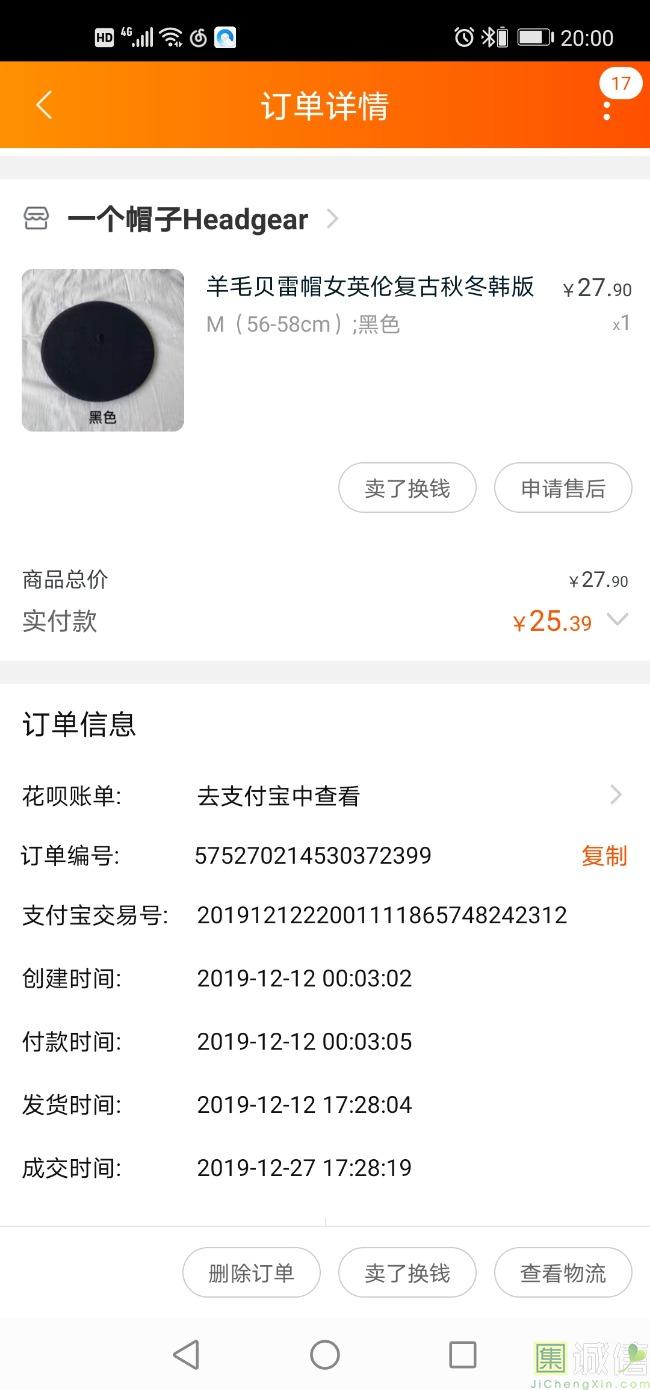Viewport: 650px width, 1390px height.
Task: Go back from the order details page
Action: 44,105
